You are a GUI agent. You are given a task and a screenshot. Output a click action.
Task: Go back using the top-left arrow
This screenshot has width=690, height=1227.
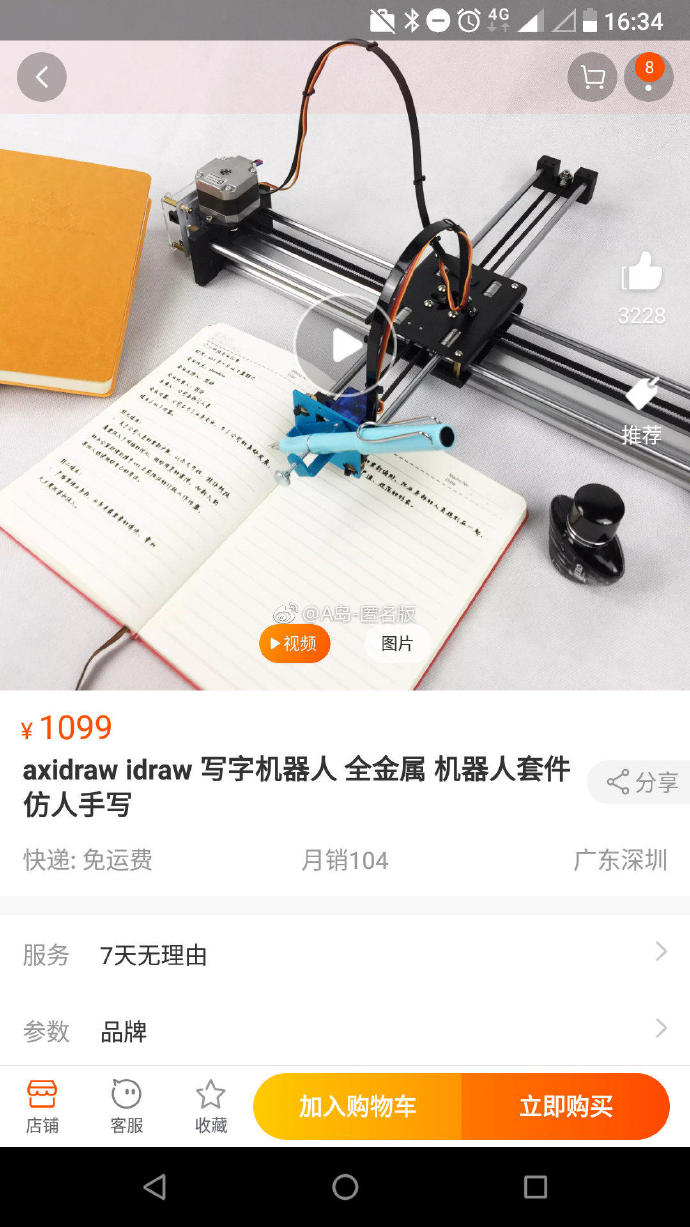pos(42,77)
